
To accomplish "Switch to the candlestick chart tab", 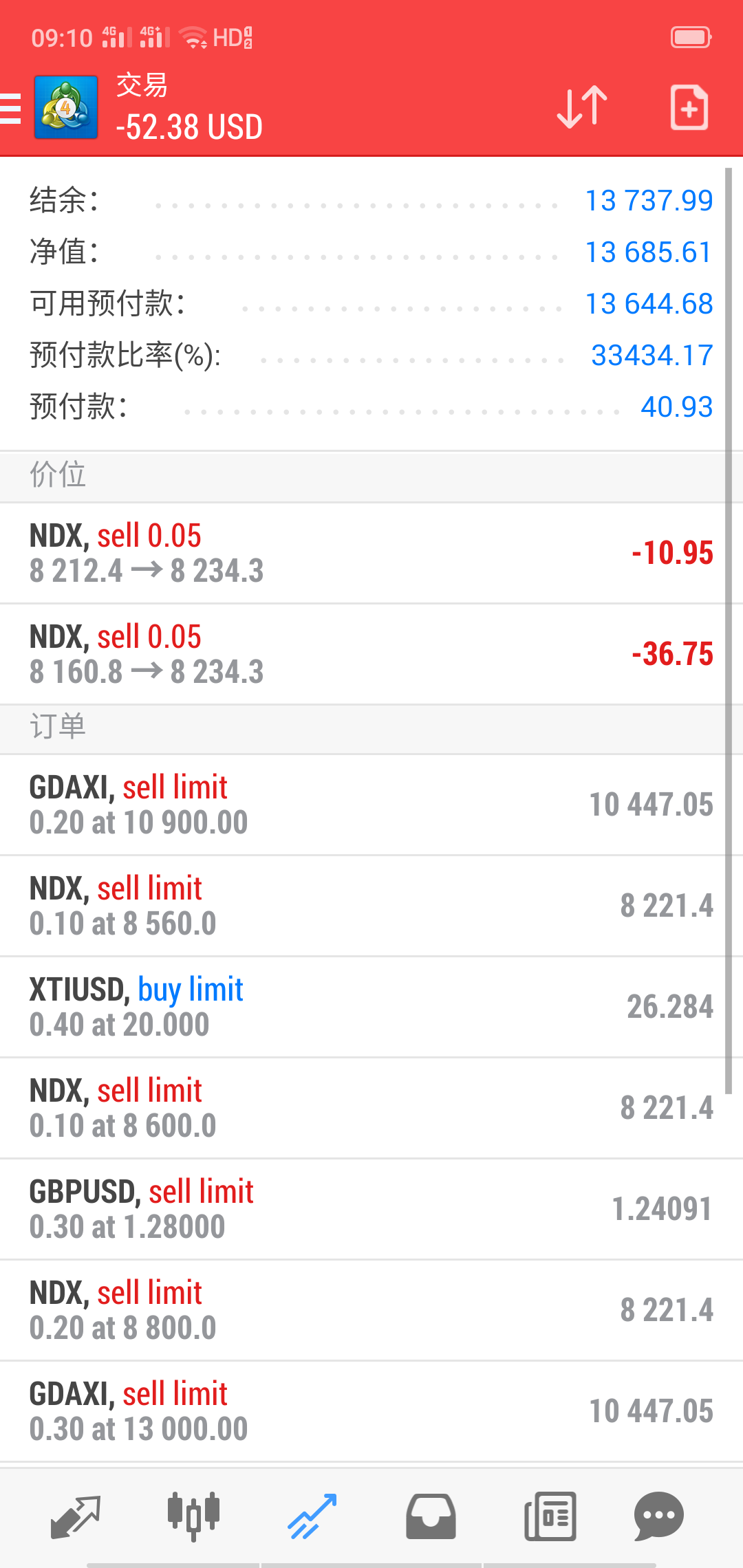I will coord(193,1516).
